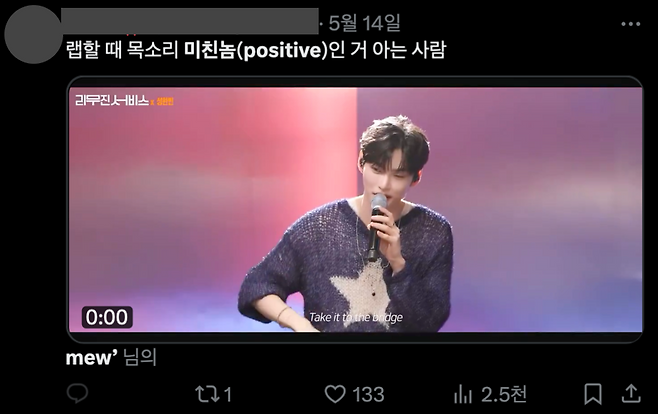
Task: View the tweet's analytics count
Action: coord(490,394)
